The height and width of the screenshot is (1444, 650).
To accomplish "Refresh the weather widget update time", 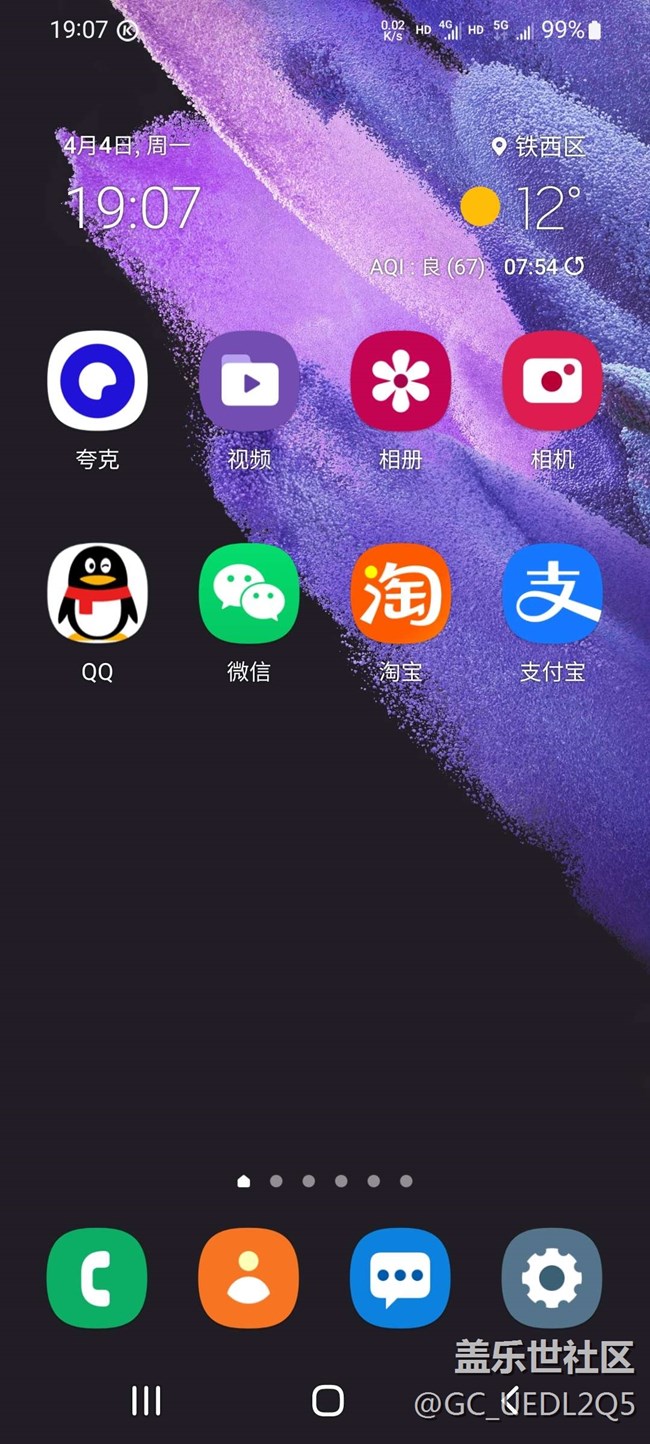I will coord(575,267).
